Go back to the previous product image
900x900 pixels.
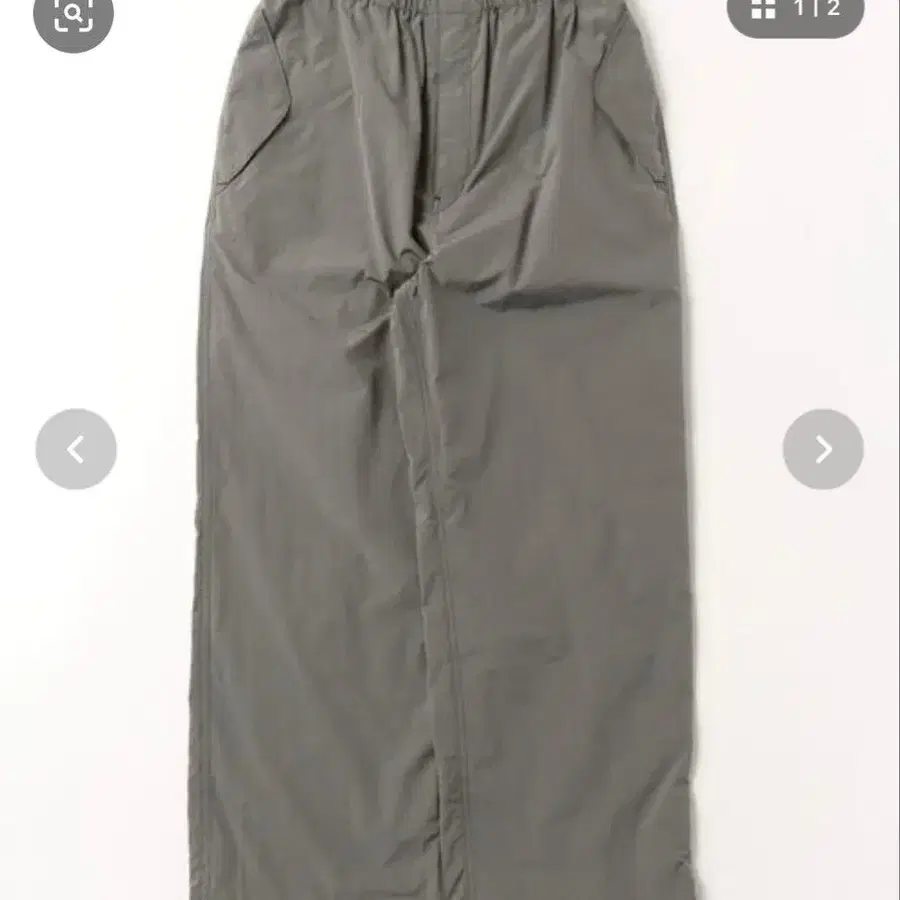pos(76,449)
